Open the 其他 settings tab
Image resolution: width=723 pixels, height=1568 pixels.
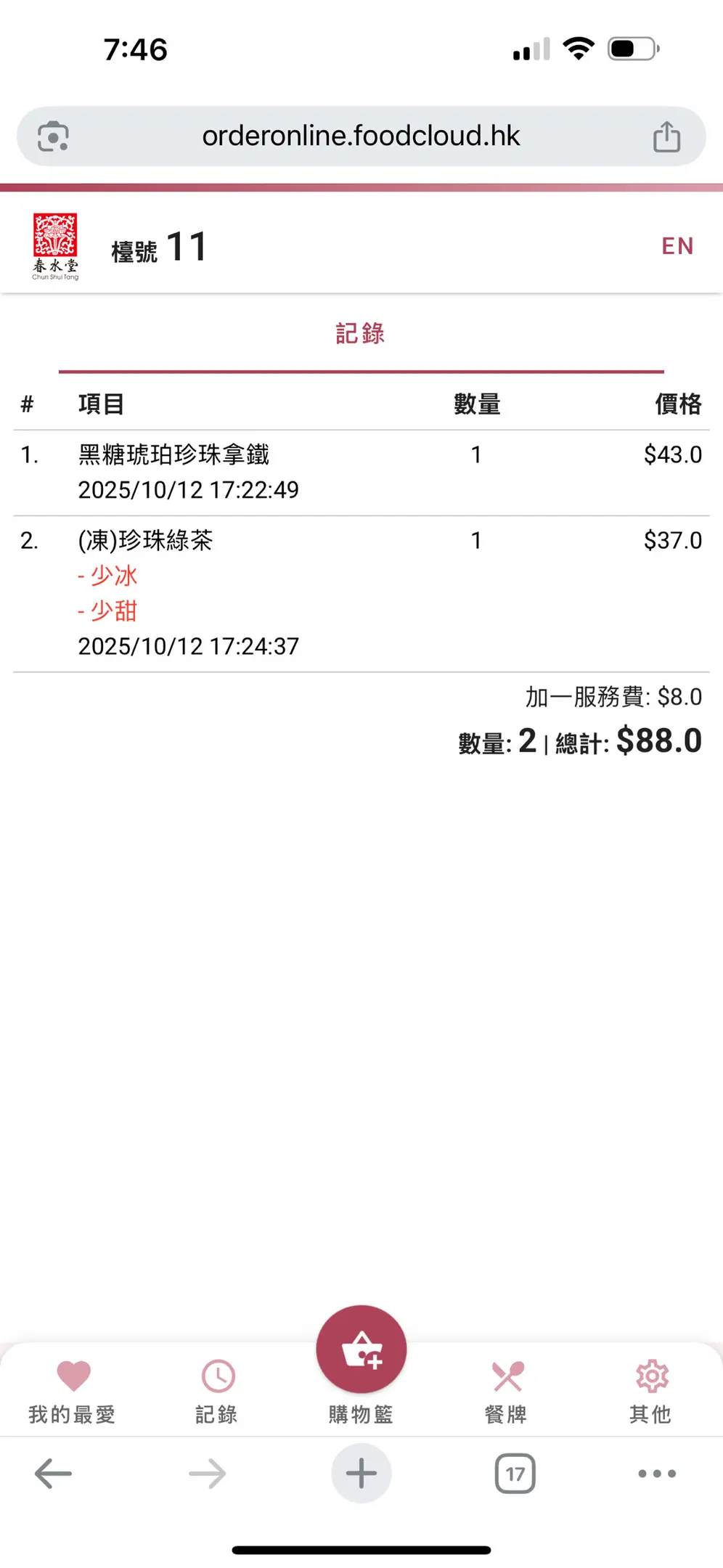[650, 1390]
